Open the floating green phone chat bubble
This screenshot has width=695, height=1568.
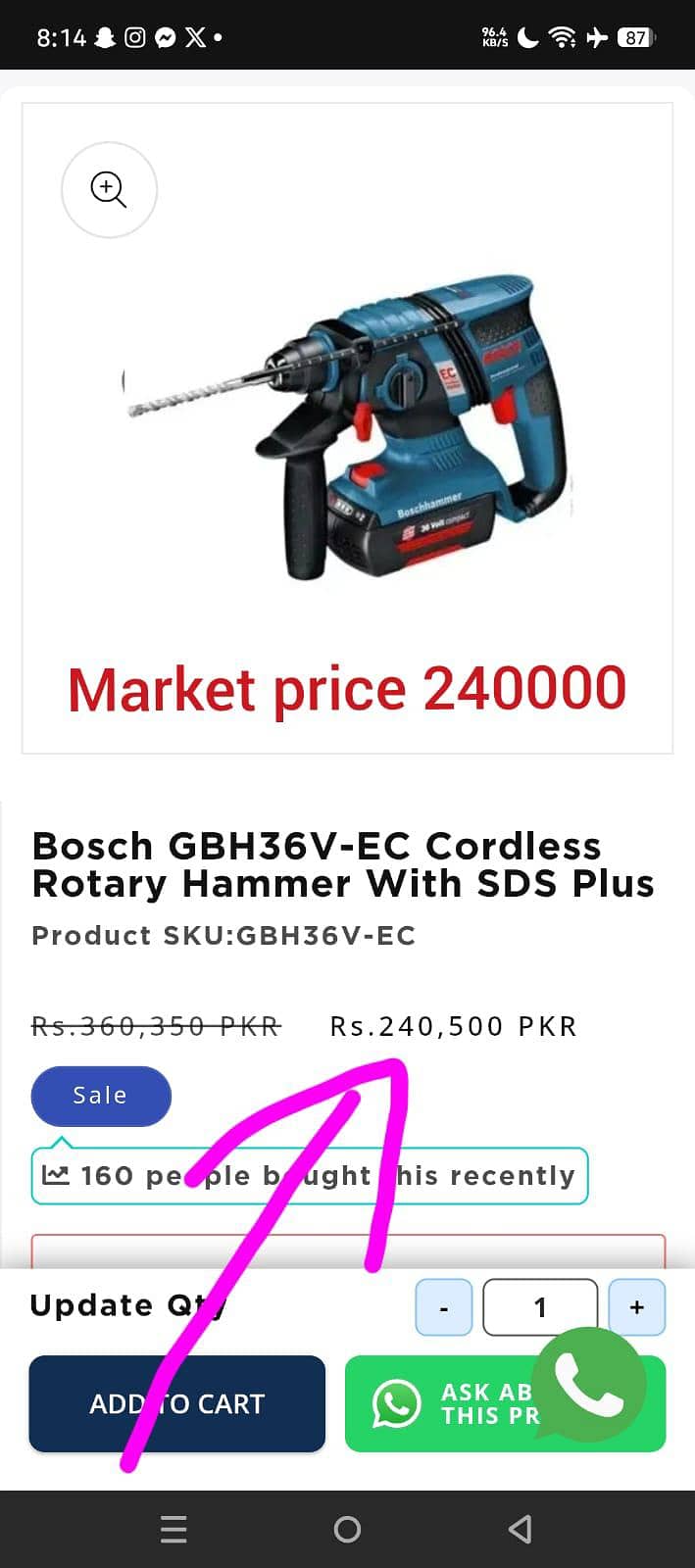point(588,1385)
